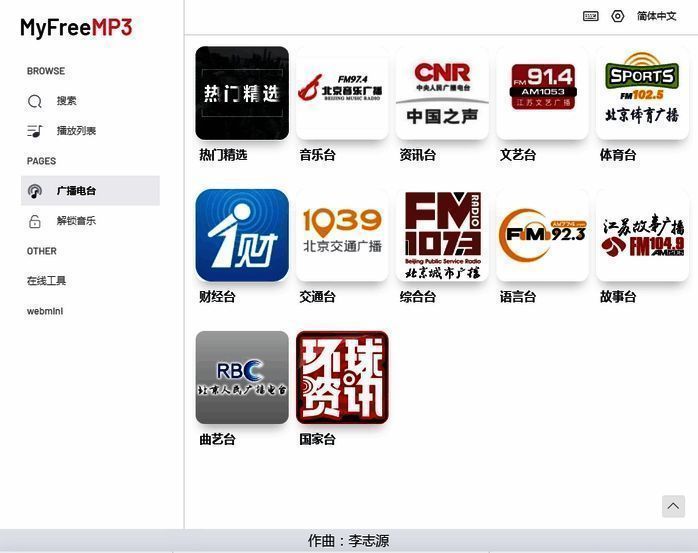The height and width of the screenshot is (553, 698).
Task: Jump back to top with the arrow button
Action: [x=673, y=506]
